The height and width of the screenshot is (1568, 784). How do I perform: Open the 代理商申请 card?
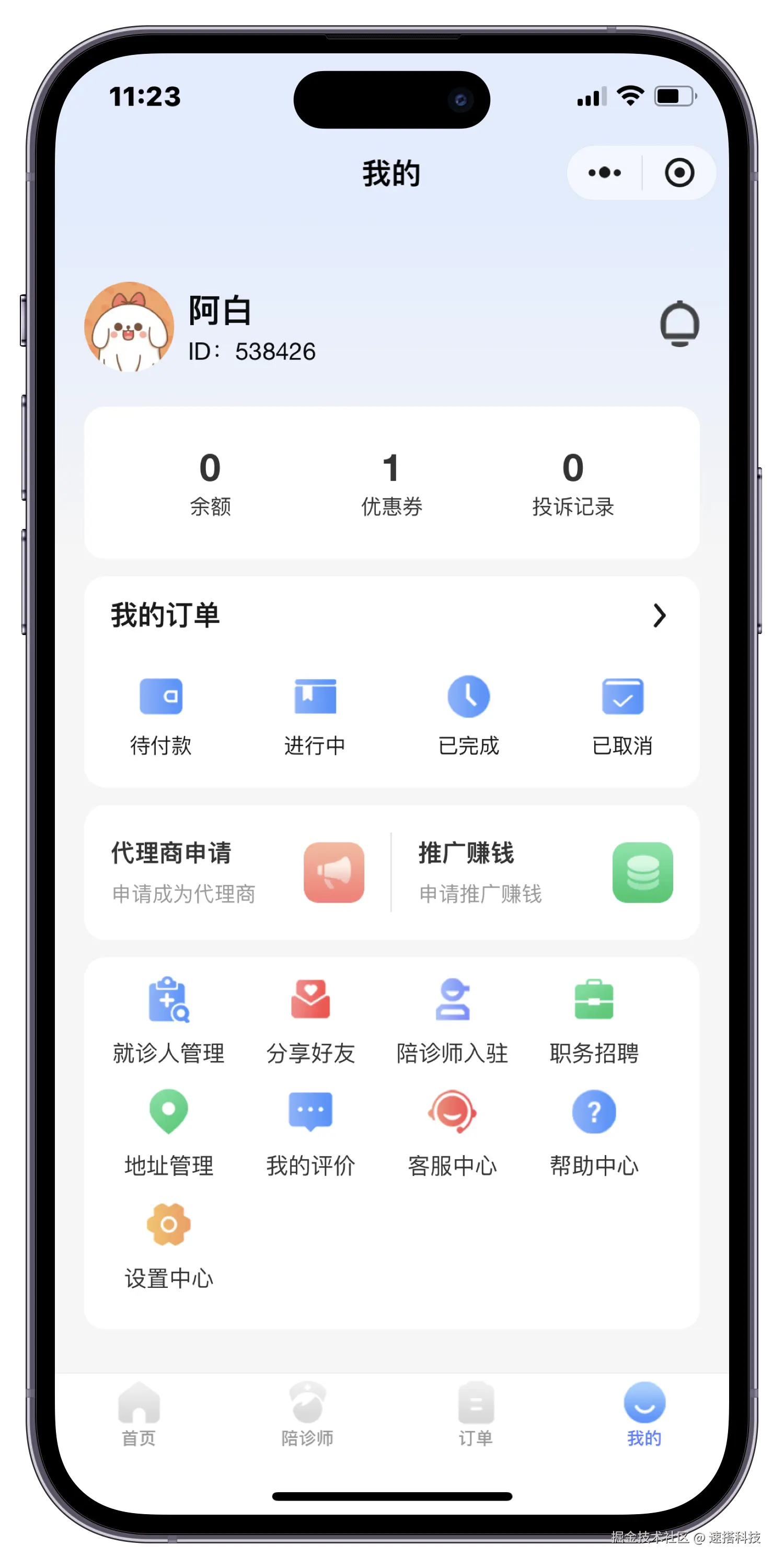point(237,872)
